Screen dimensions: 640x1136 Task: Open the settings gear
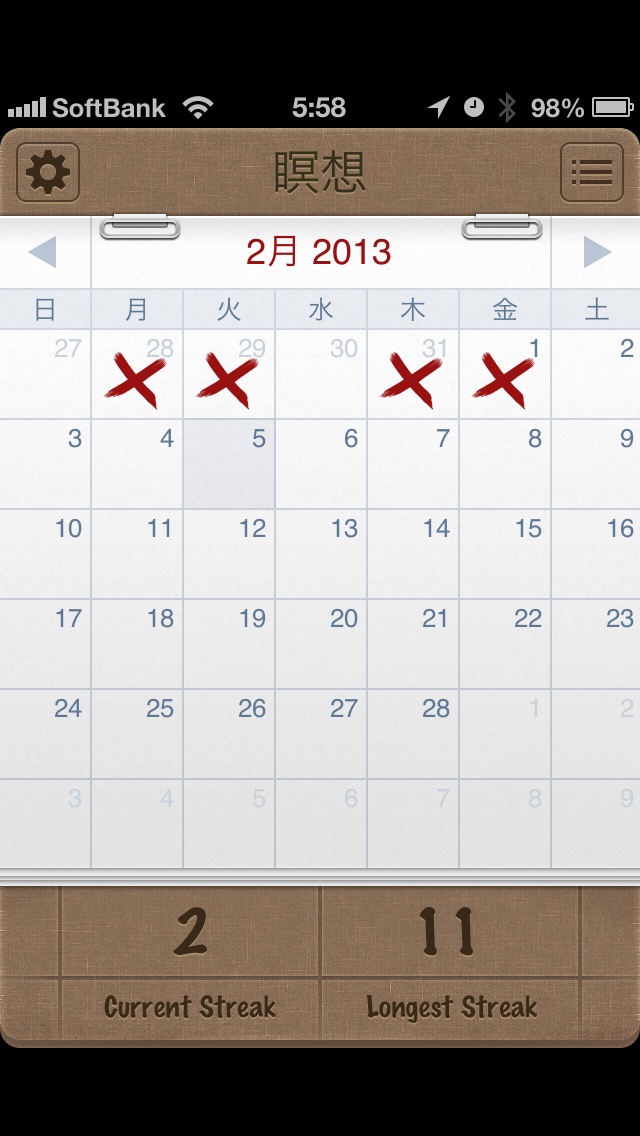coord(48,173)
